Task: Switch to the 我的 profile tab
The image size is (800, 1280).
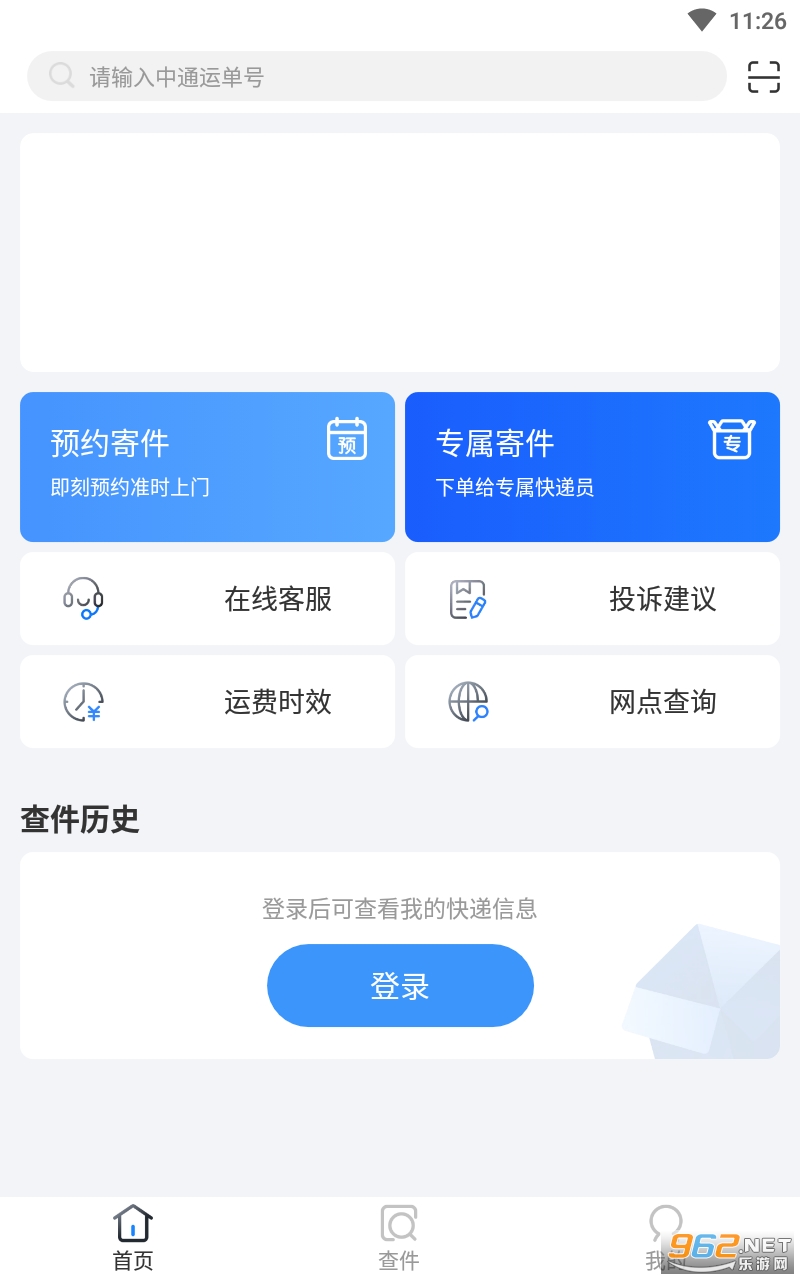Action: [664, 1238]
